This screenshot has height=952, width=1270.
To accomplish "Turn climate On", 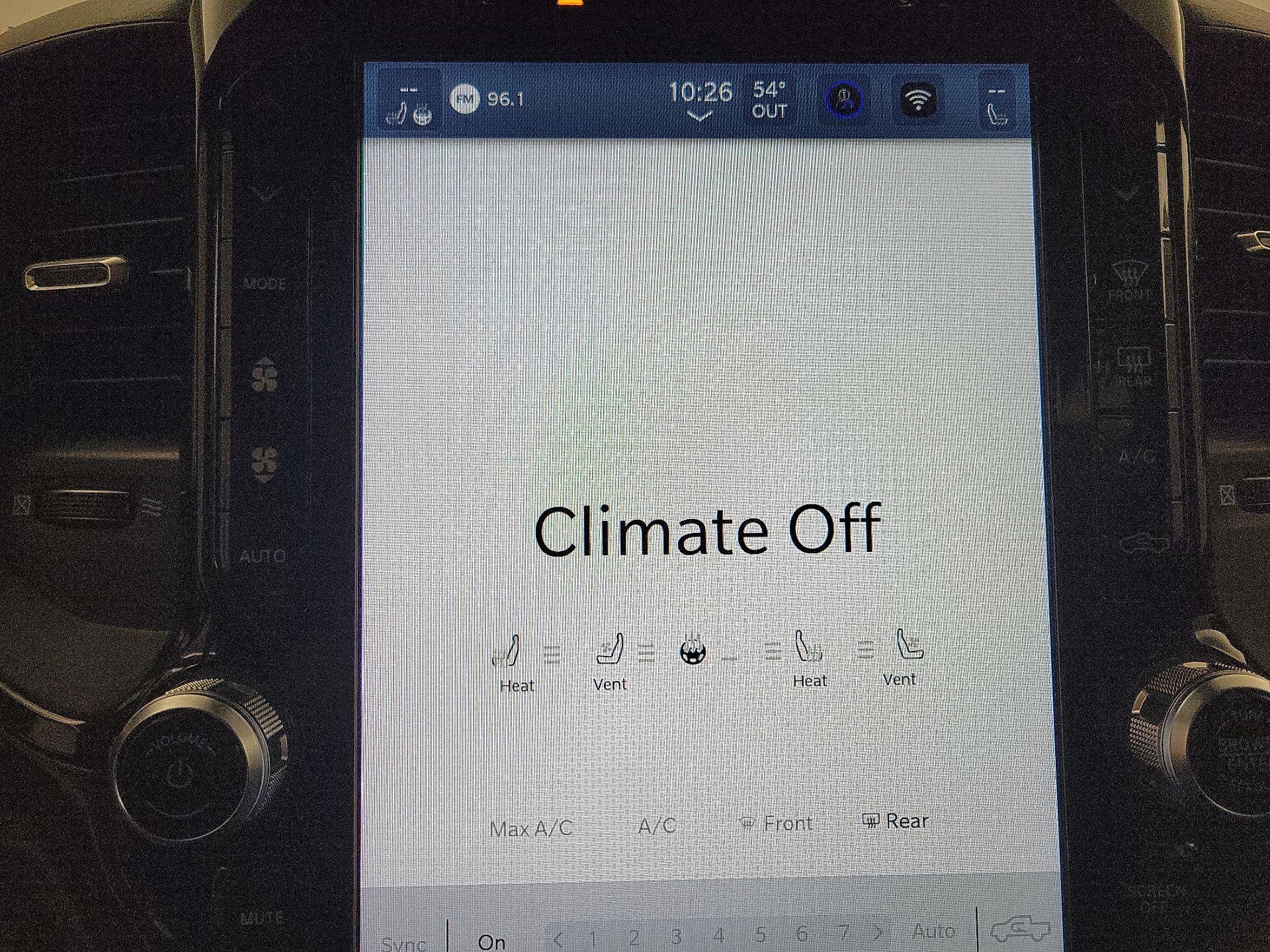I will [491, 941].
